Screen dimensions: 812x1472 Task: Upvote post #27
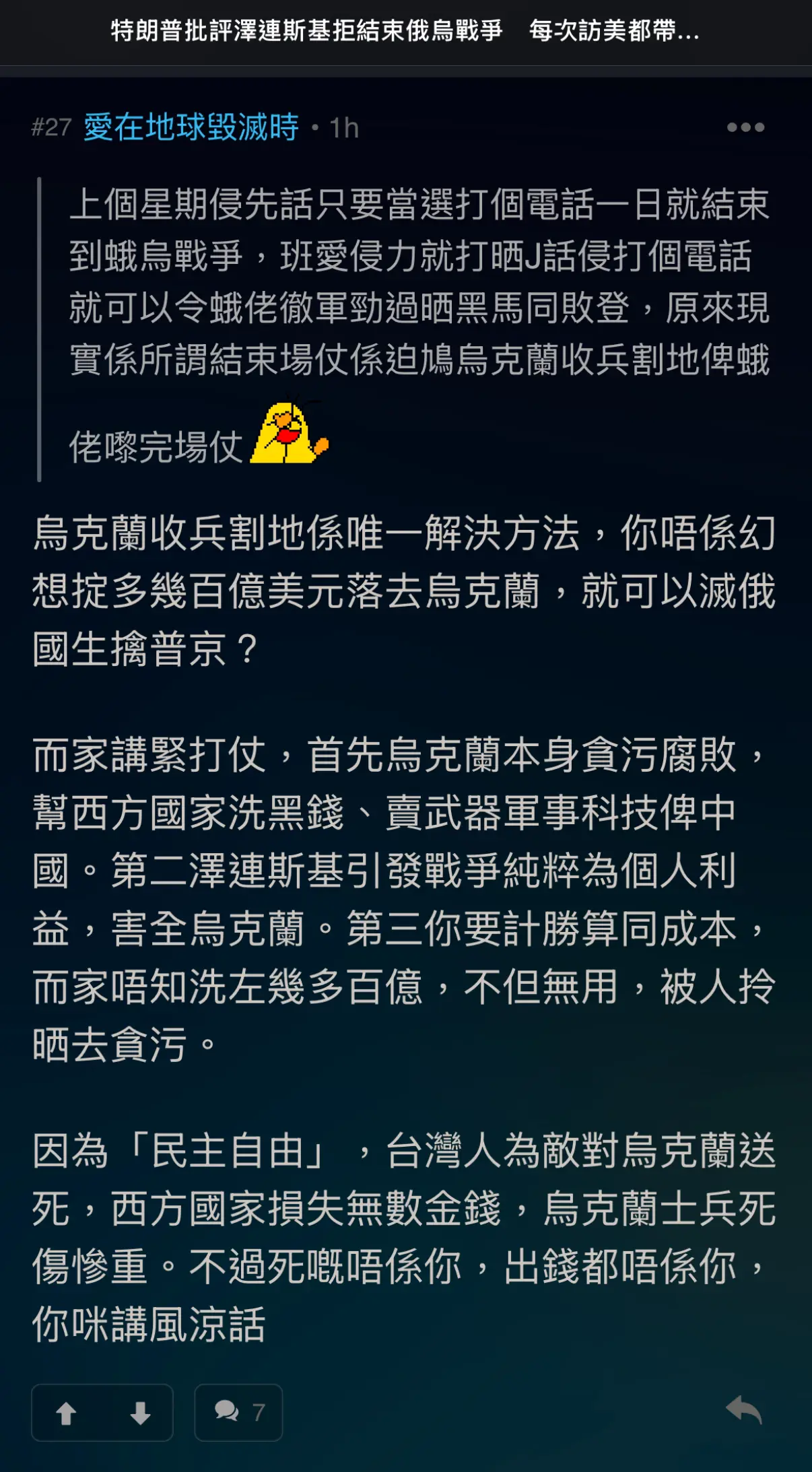(66, 1413)
